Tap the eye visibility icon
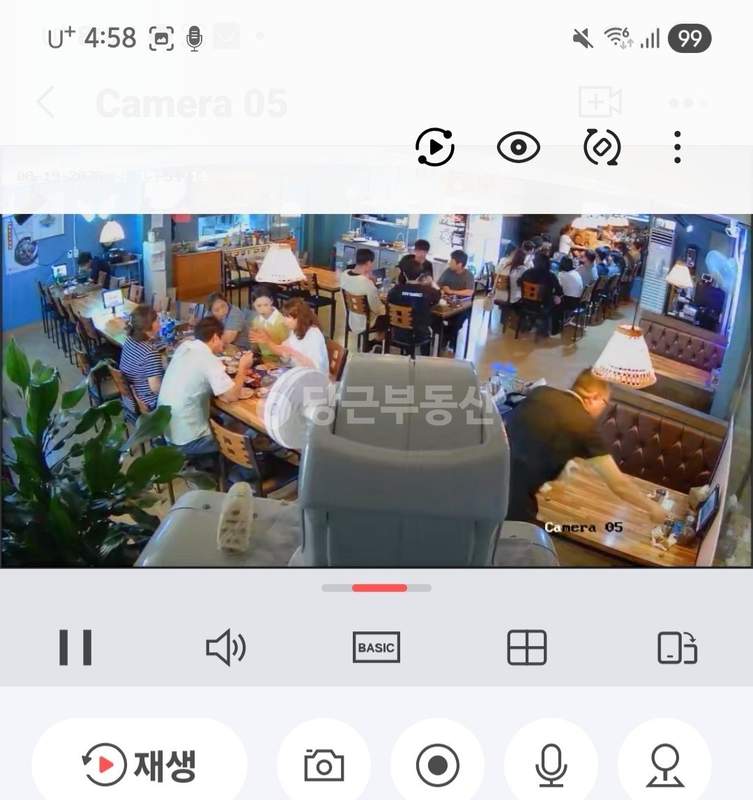Screen dimensions: 753x800 point(518,148)
